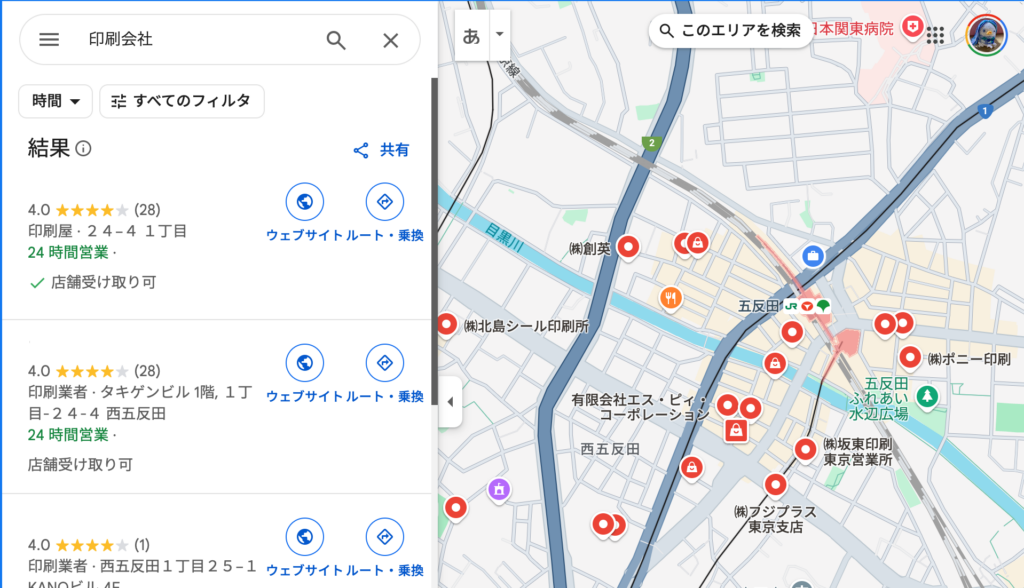Get directions to the 印刷屋 result

click(385, 203)
